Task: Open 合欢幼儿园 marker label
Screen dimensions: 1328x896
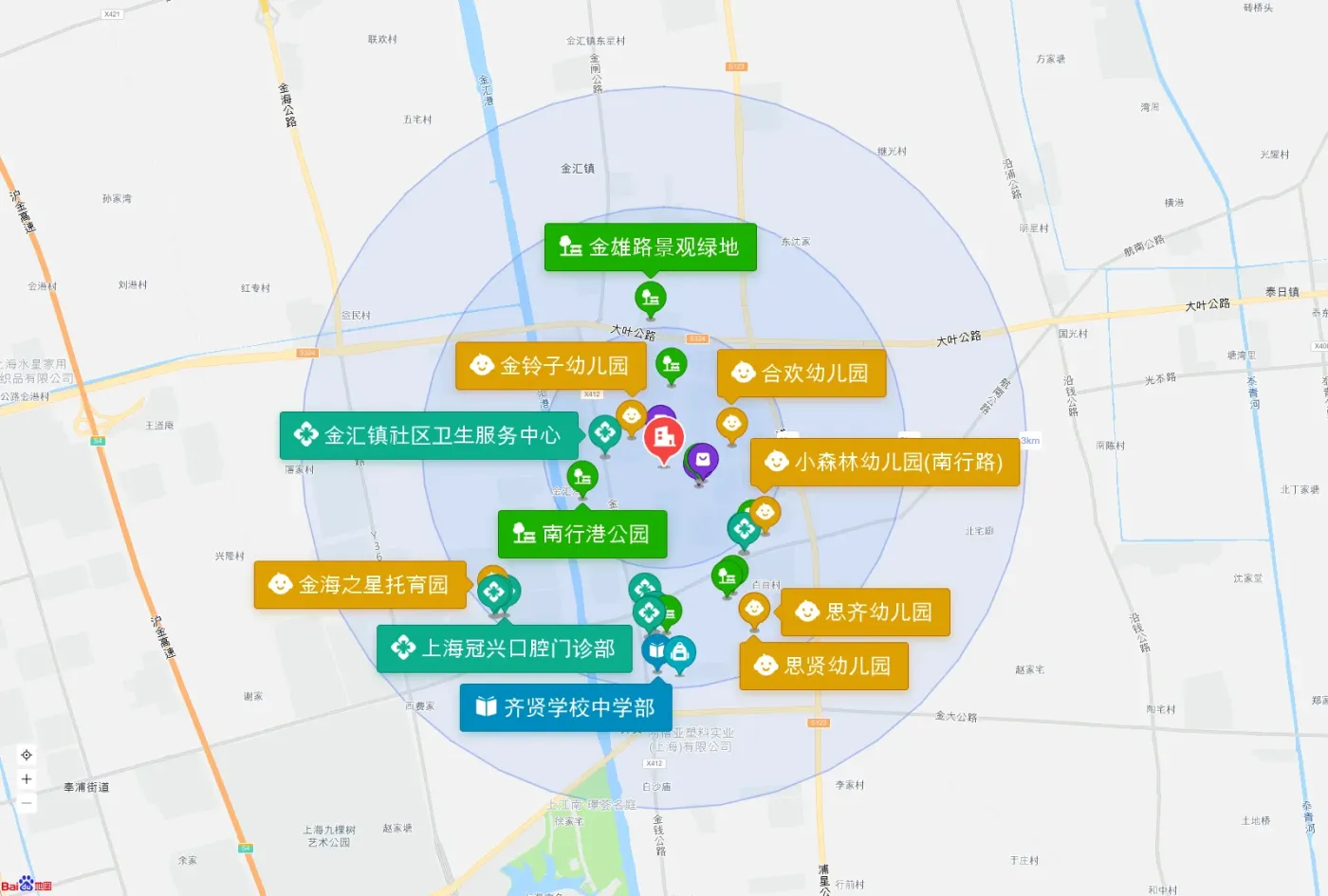Action: [802, 374]
